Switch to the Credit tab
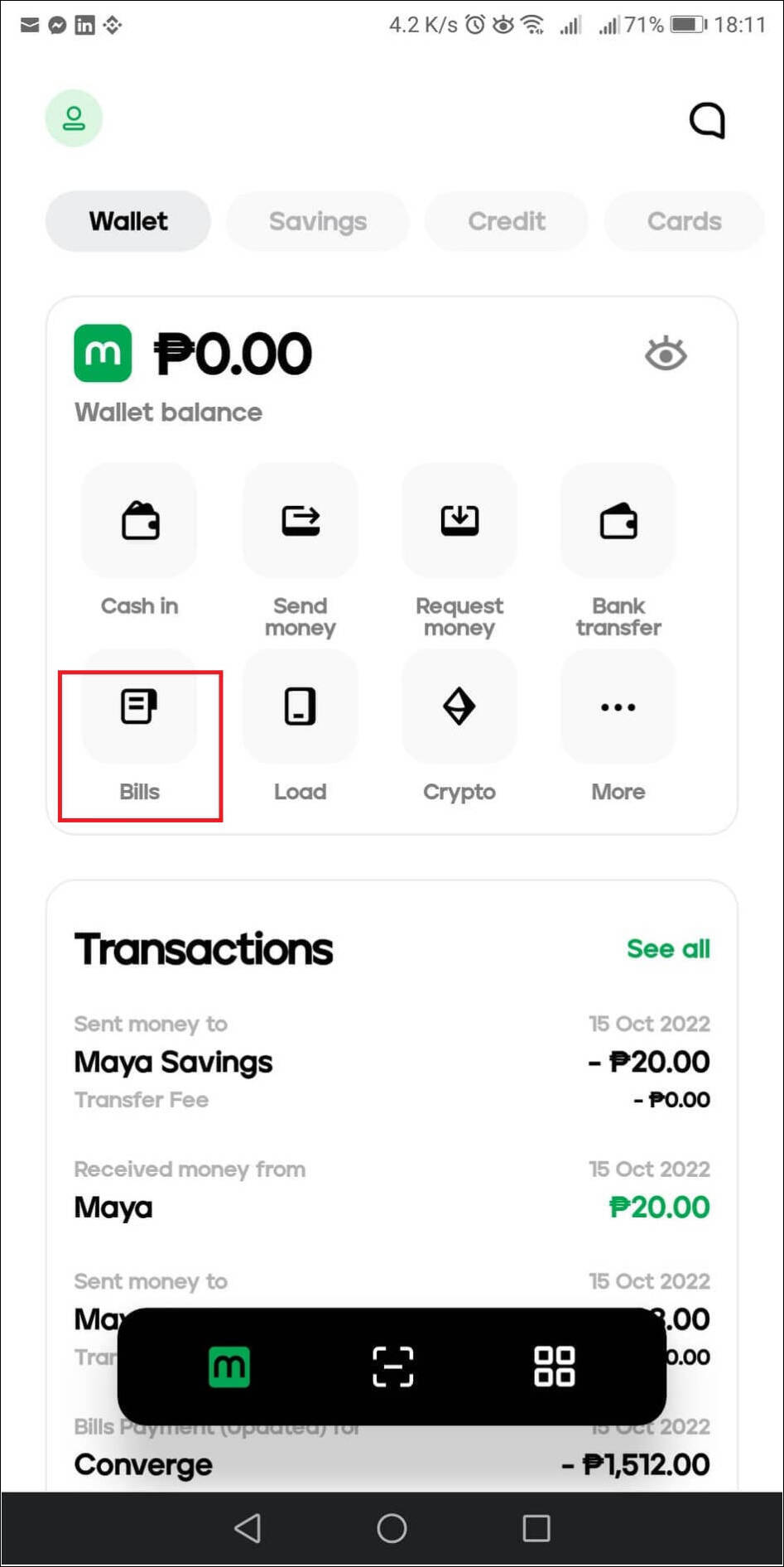784x1567 pixels. (x=507, y=221)
